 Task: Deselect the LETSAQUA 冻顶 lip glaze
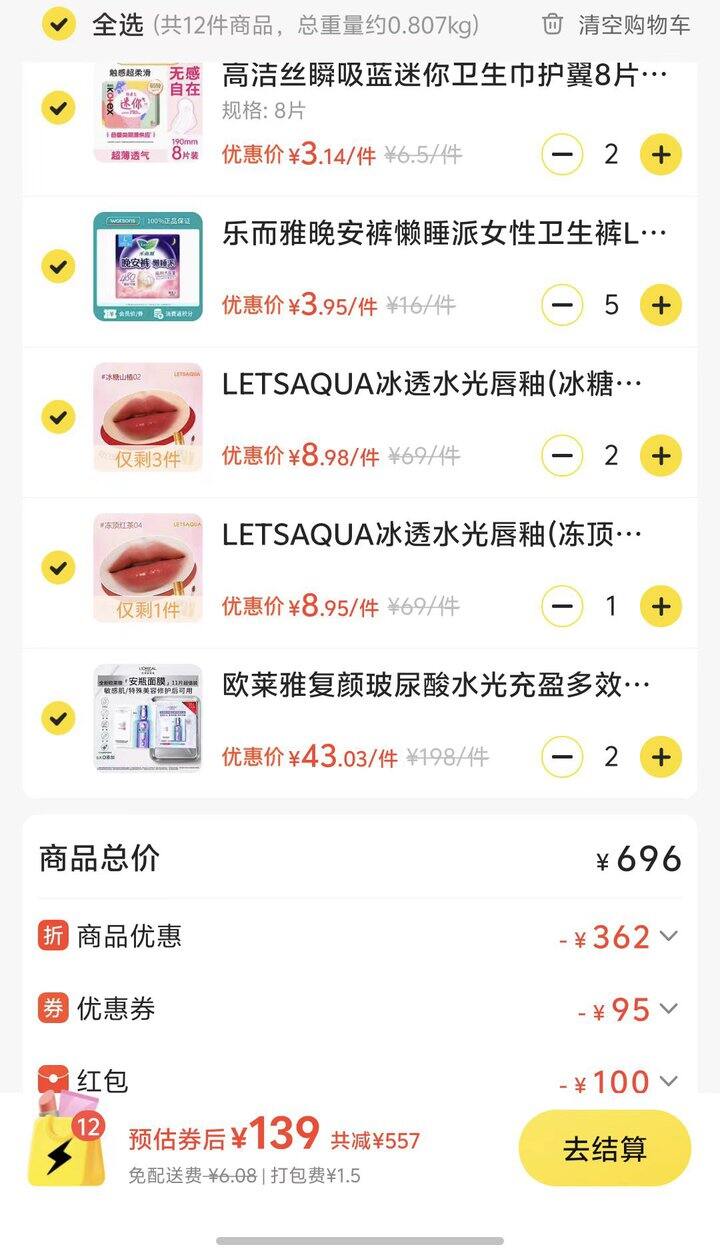coord(59,567)
